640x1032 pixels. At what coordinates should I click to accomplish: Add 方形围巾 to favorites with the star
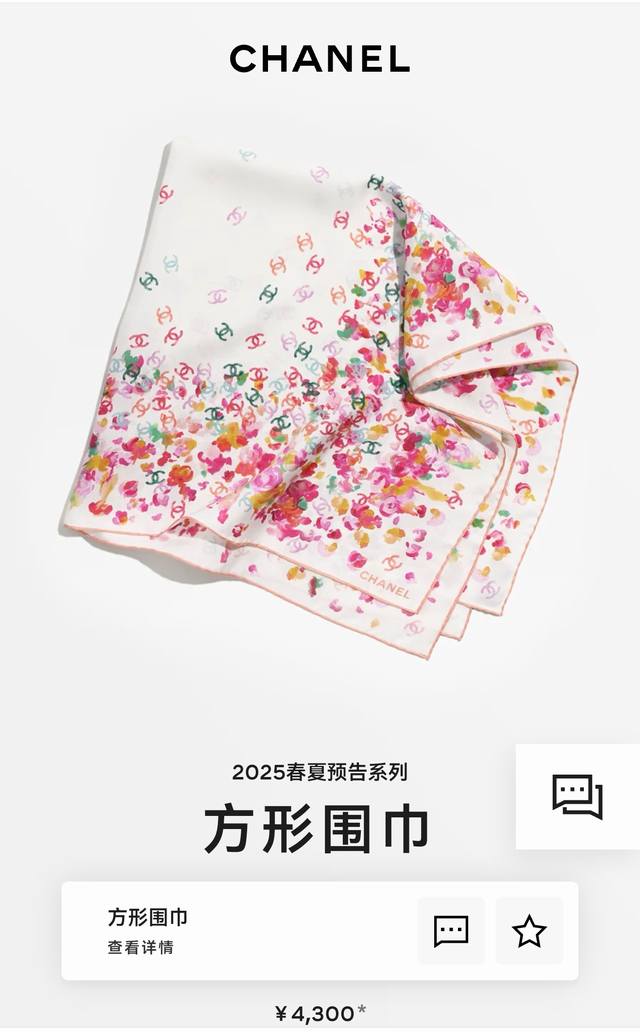(529, 931)
